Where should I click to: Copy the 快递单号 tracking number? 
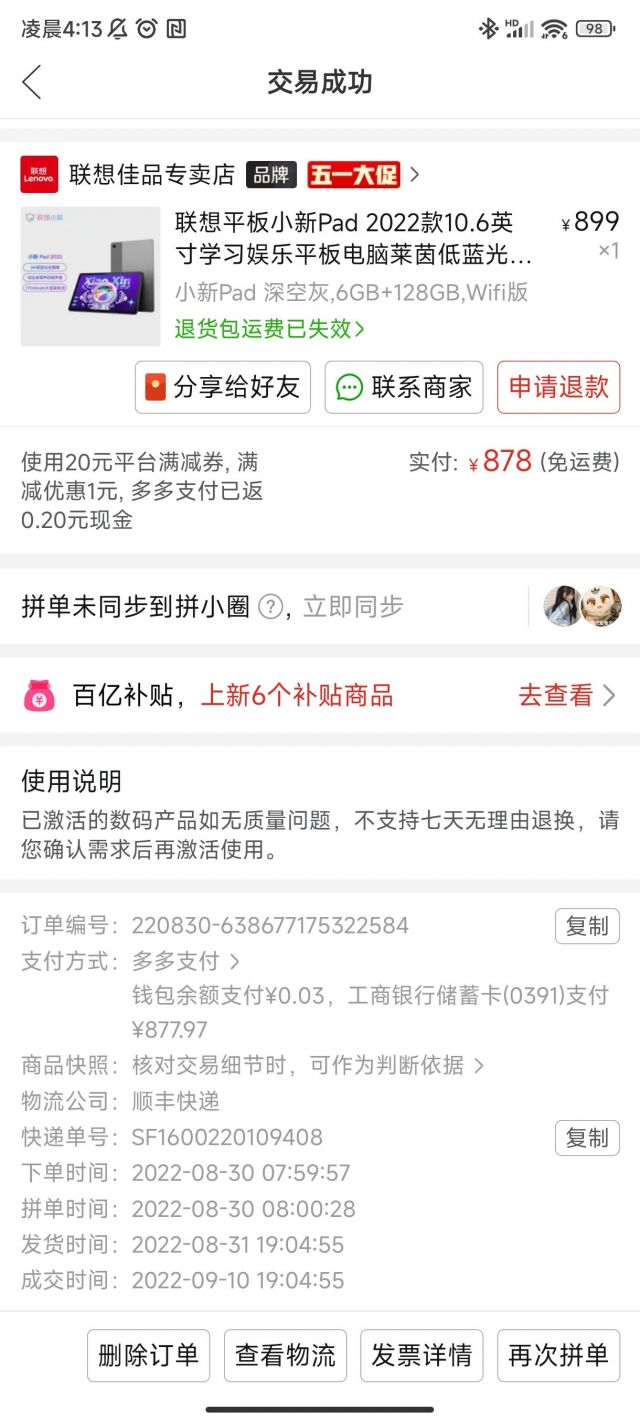(587, 1138)
